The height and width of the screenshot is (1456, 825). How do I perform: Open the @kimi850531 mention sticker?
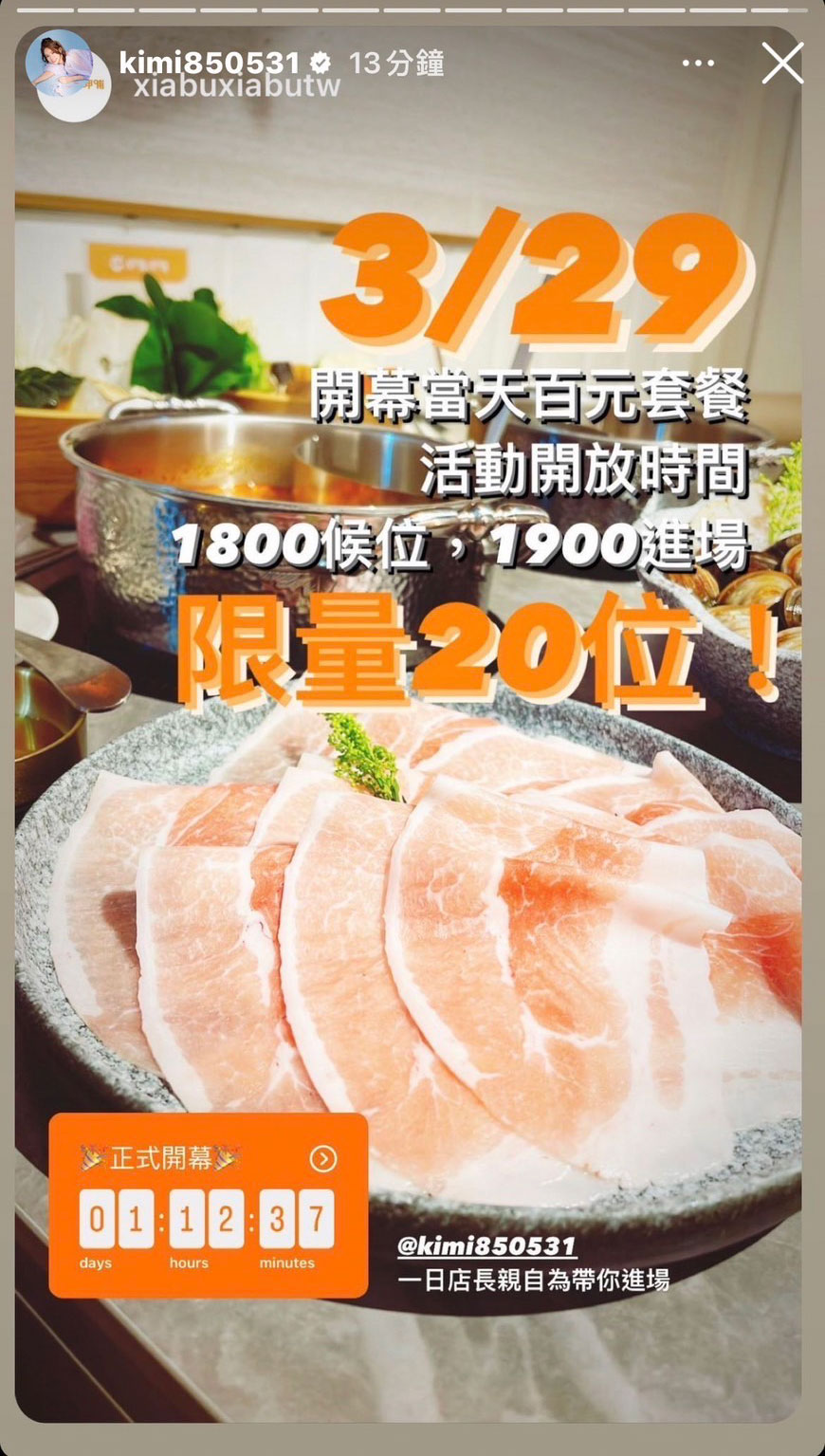pyautogui.click(x=486, y=1245)
